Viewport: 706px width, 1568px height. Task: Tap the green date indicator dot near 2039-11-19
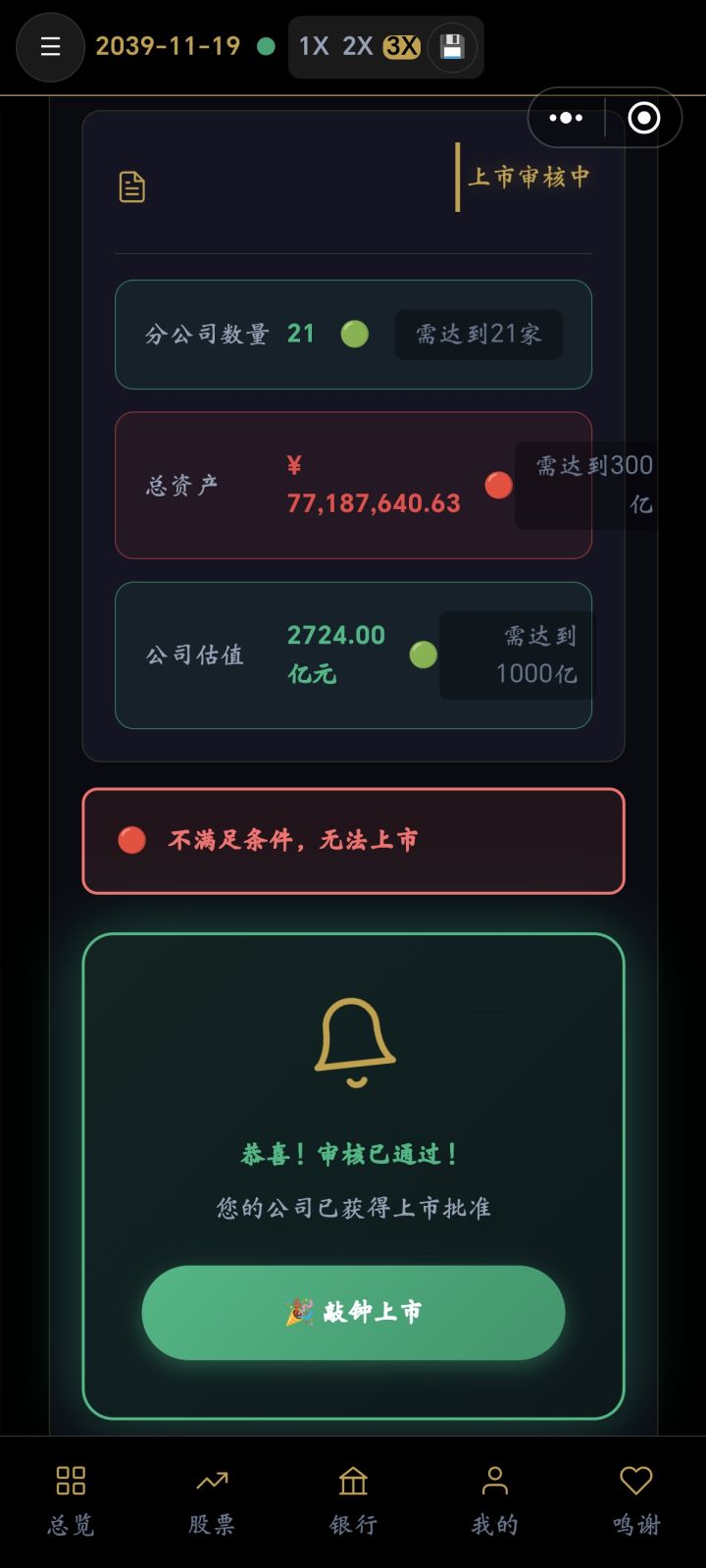pyautogui.click(x=267, y=46)
